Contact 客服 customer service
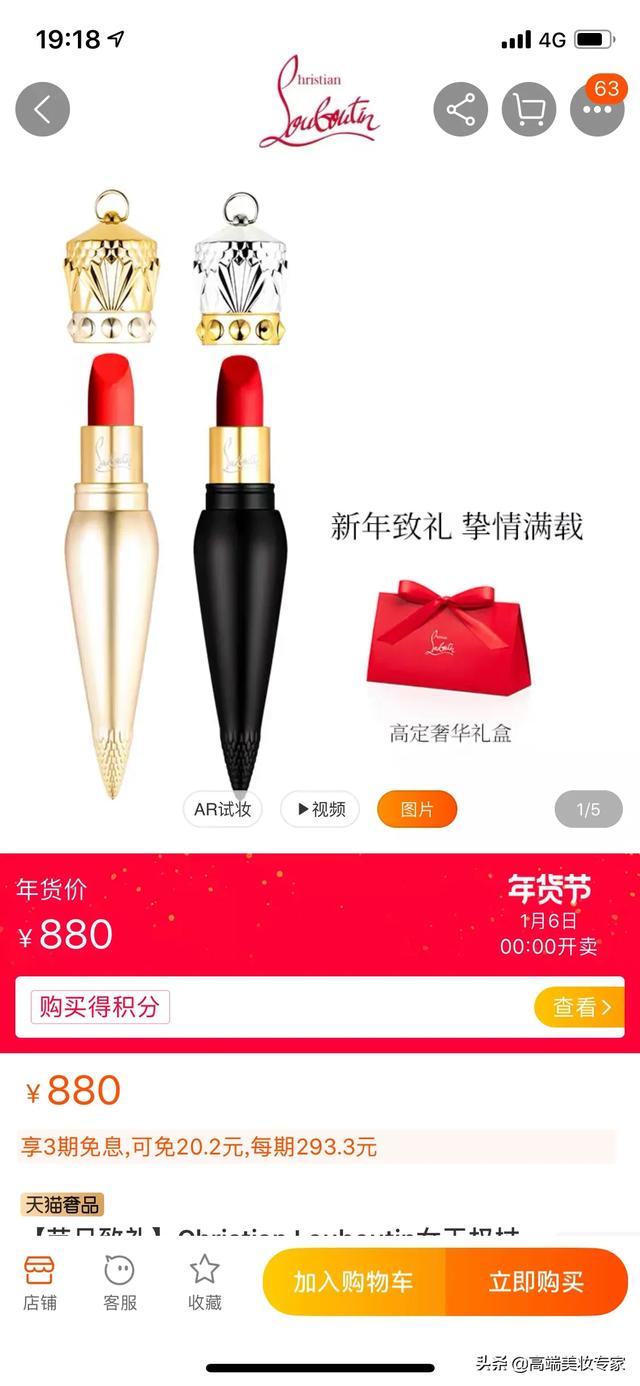The height and width of the screenshot is (1386, 640). tap(120, 1283)
